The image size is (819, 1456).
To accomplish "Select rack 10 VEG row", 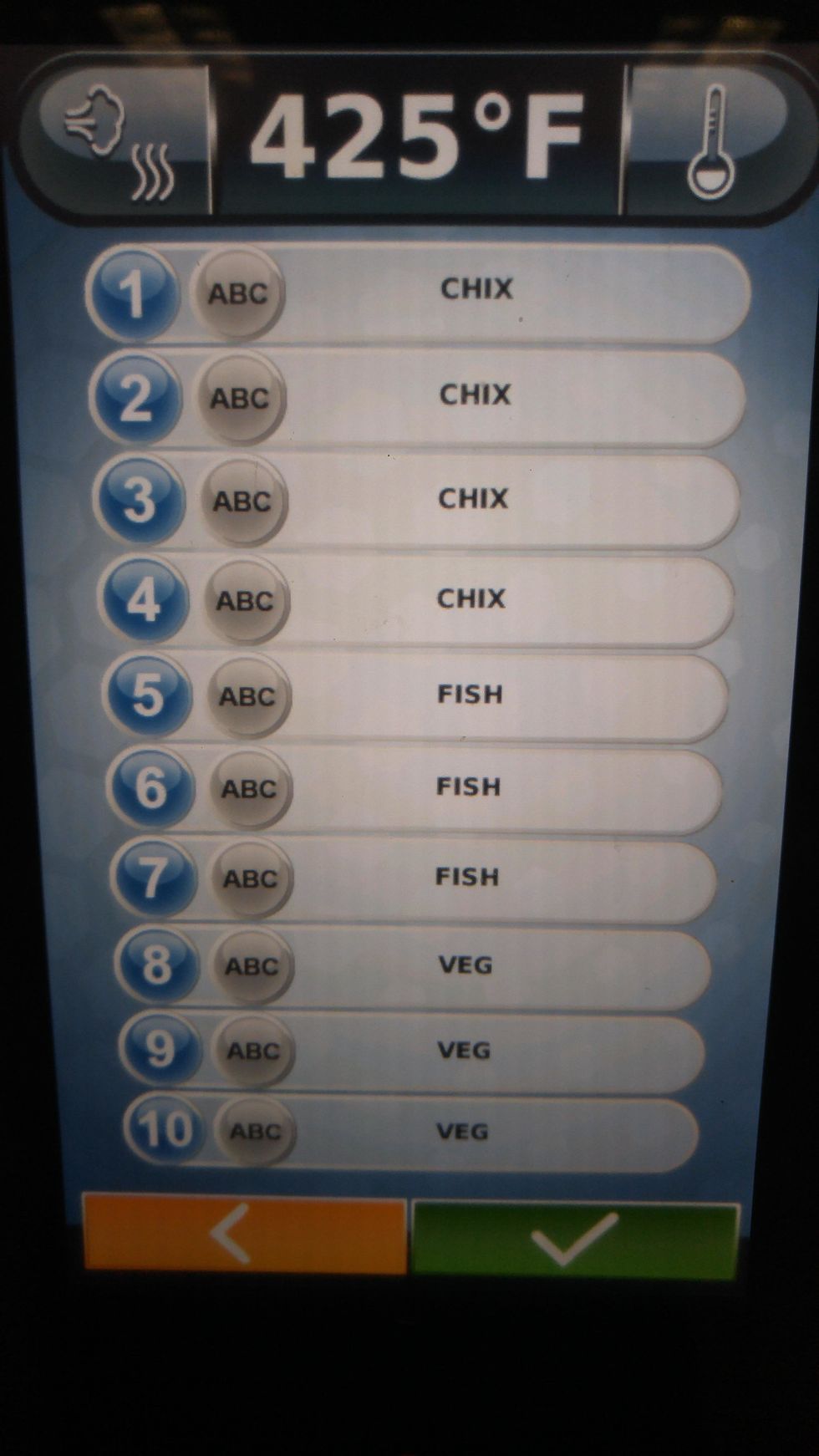I will click(x=462, y=1133).
